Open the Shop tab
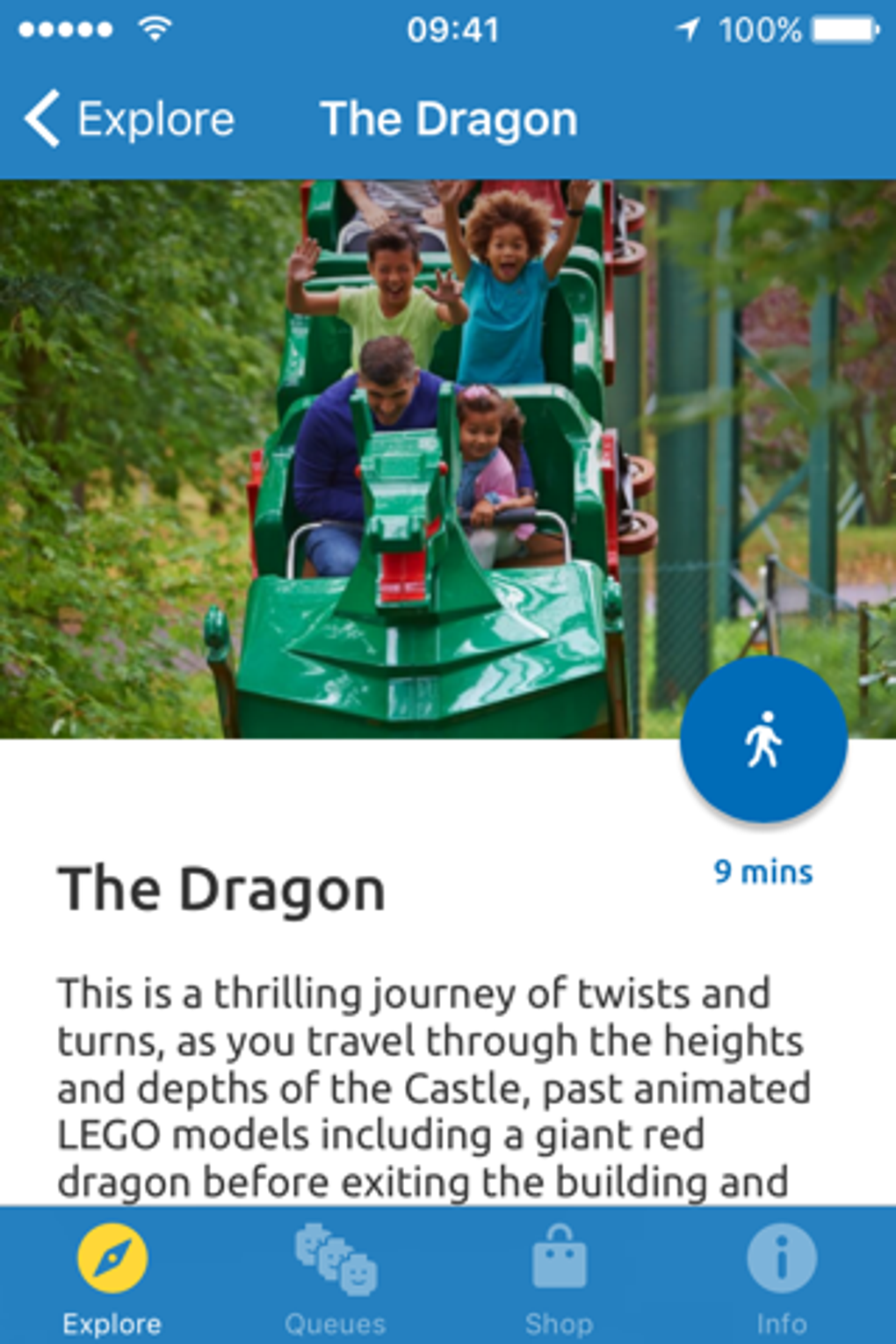This screenshot has width=896, height=1344. [x=559, y=1276]
